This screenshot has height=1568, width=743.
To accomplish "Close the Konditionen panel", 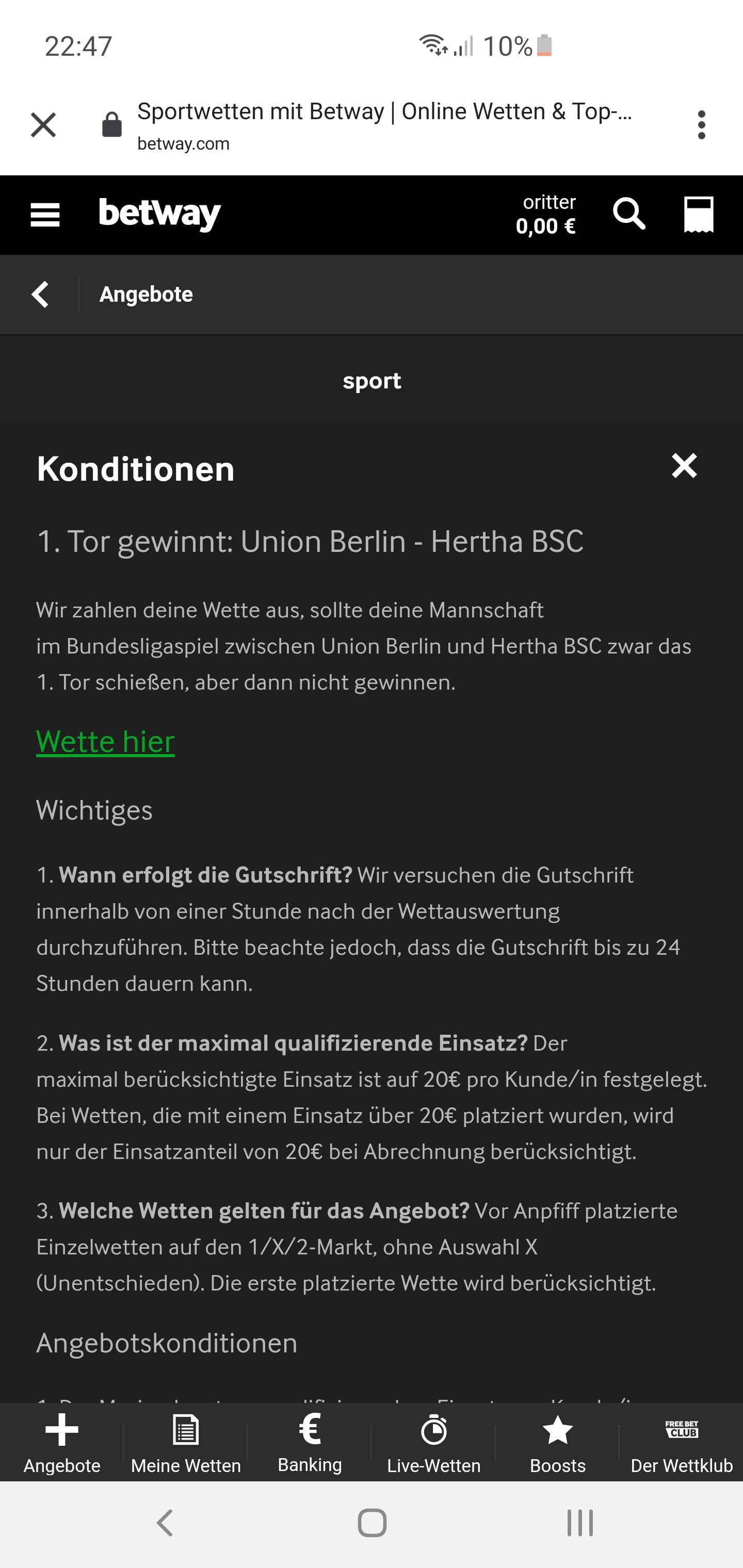I will pos(684,466).
